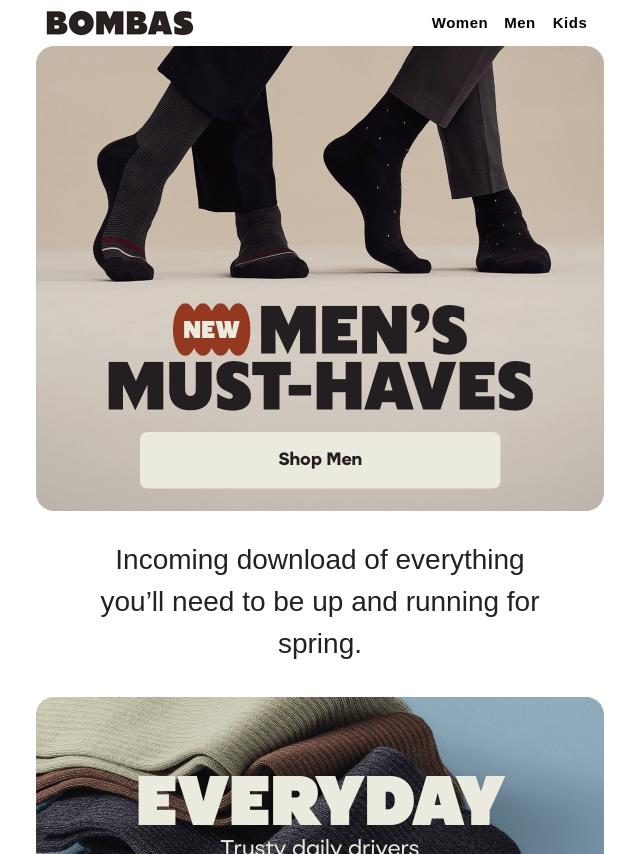The height and width of the screenshot is (854, 640).
Task: Open the Women category link
Action: pos(459,23)
